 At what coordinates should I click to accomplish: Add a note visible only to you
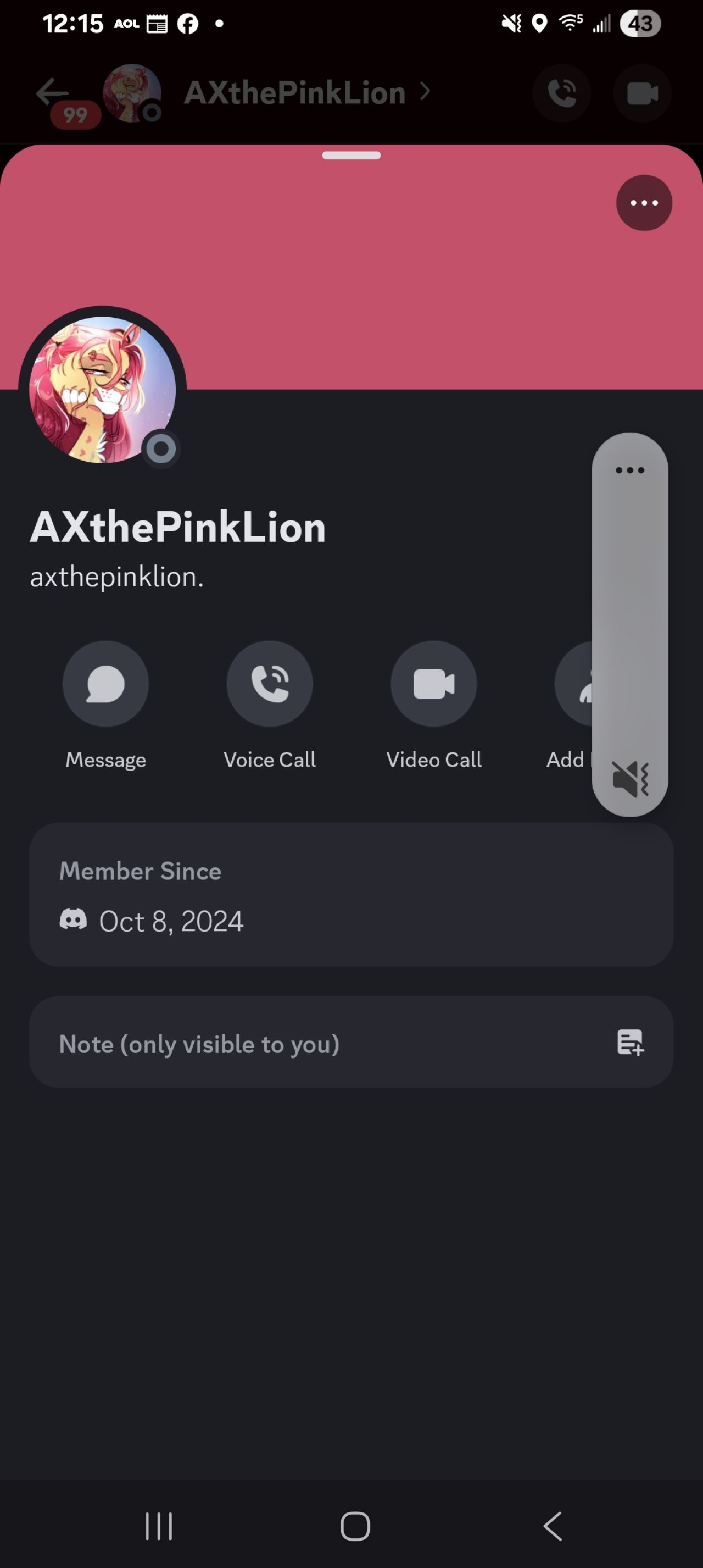pos(630,1043)
